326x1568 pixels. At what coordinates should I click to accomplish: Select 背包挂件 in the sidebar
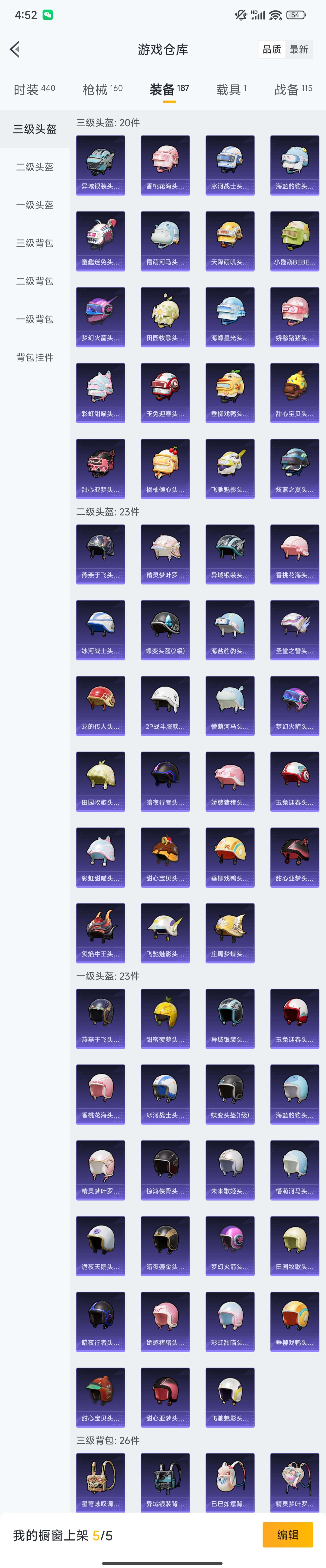pyautogui.click(x=35, y=357)
